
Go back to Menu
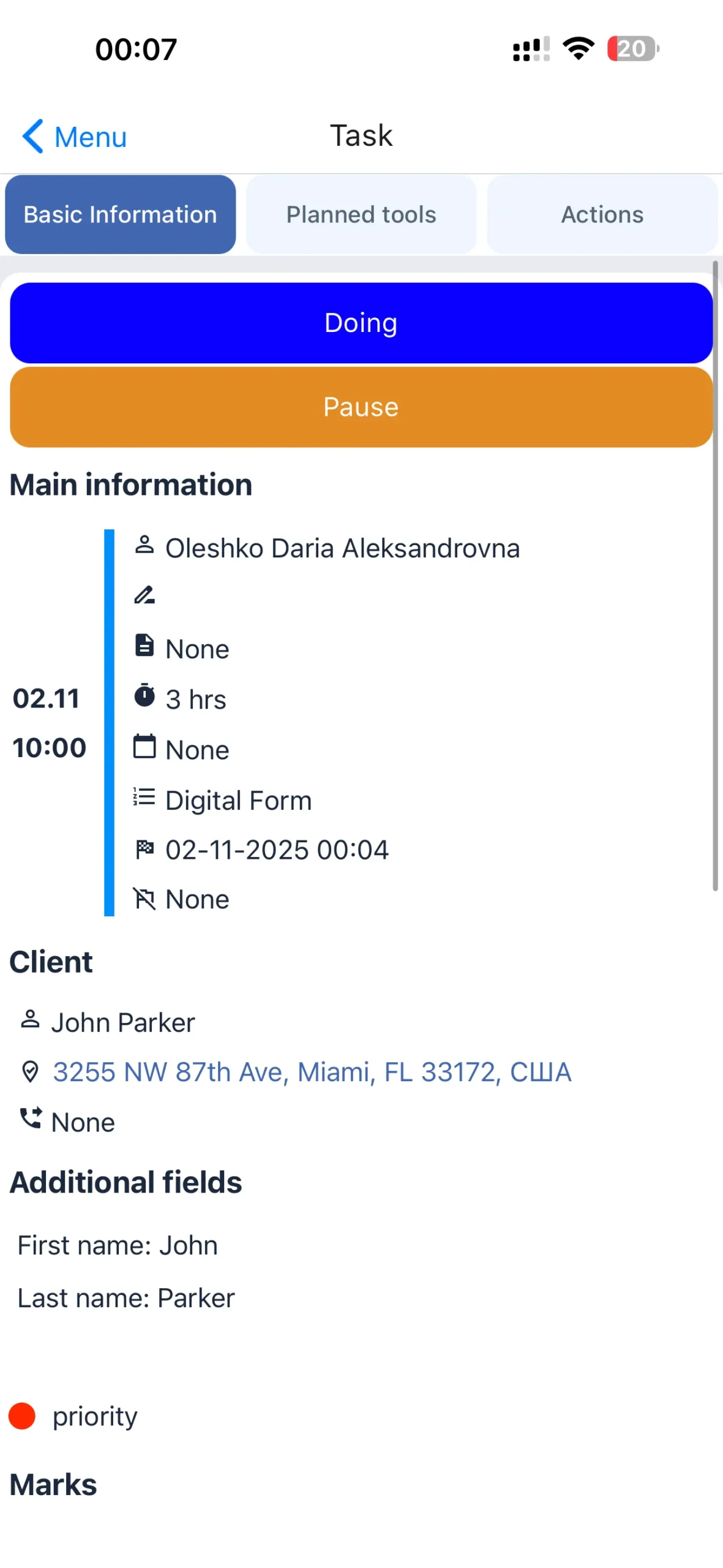[x=75, y=136]
